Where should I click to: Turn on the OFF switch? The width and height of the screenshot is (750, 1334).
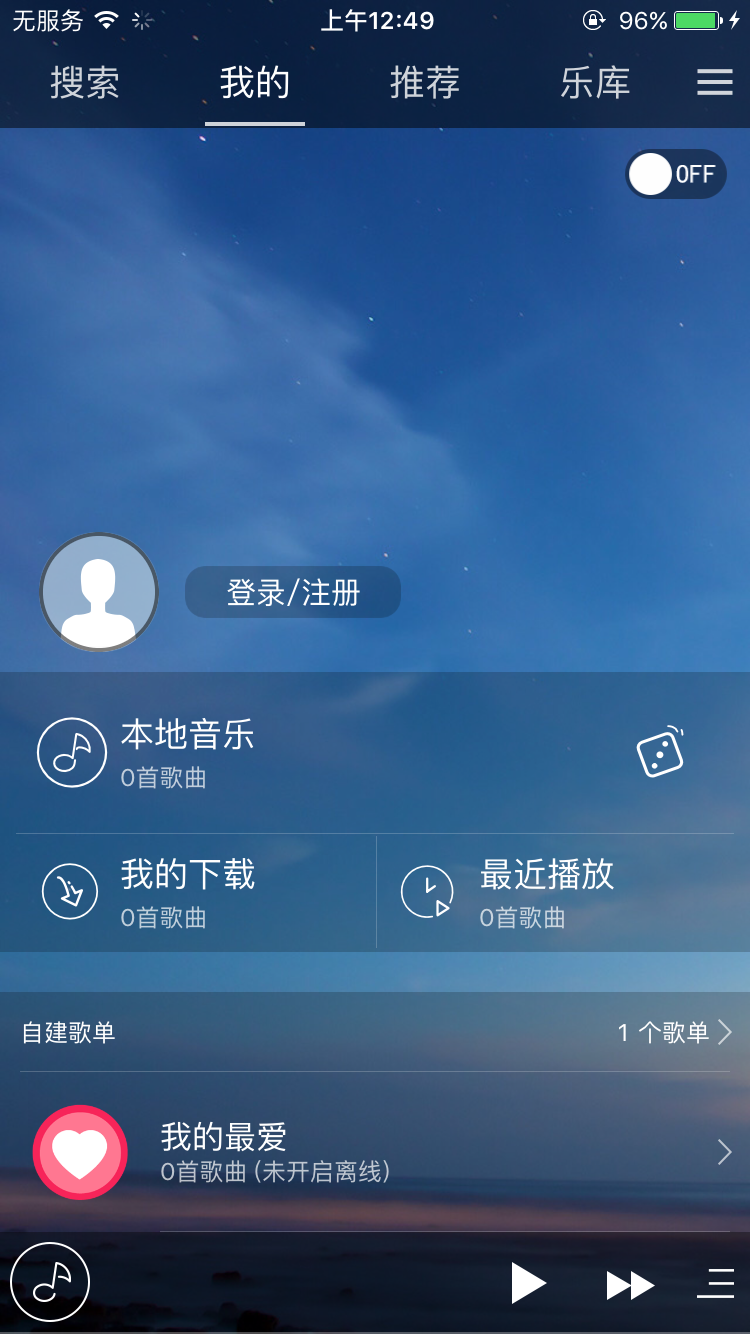coord(676,175)
